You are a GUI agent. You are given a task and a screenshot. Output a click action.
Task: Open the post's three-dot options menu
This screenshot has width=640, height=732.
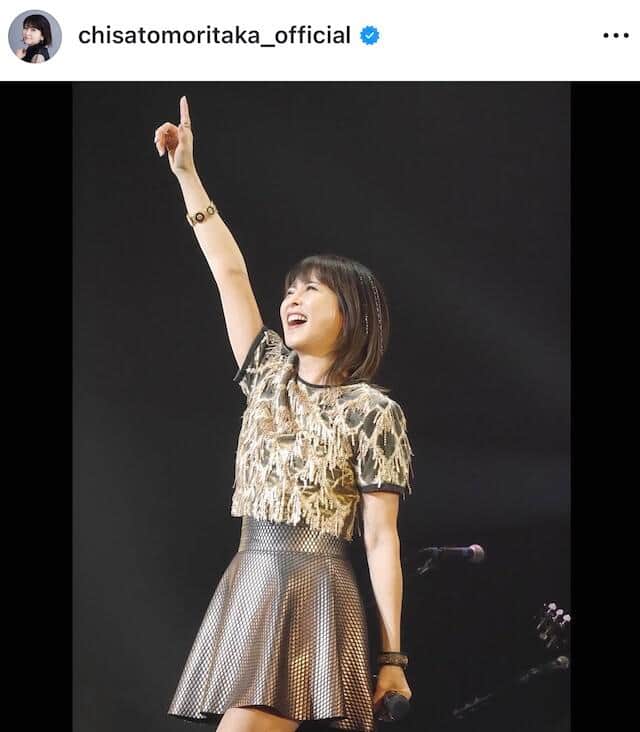tap(615, 36)
